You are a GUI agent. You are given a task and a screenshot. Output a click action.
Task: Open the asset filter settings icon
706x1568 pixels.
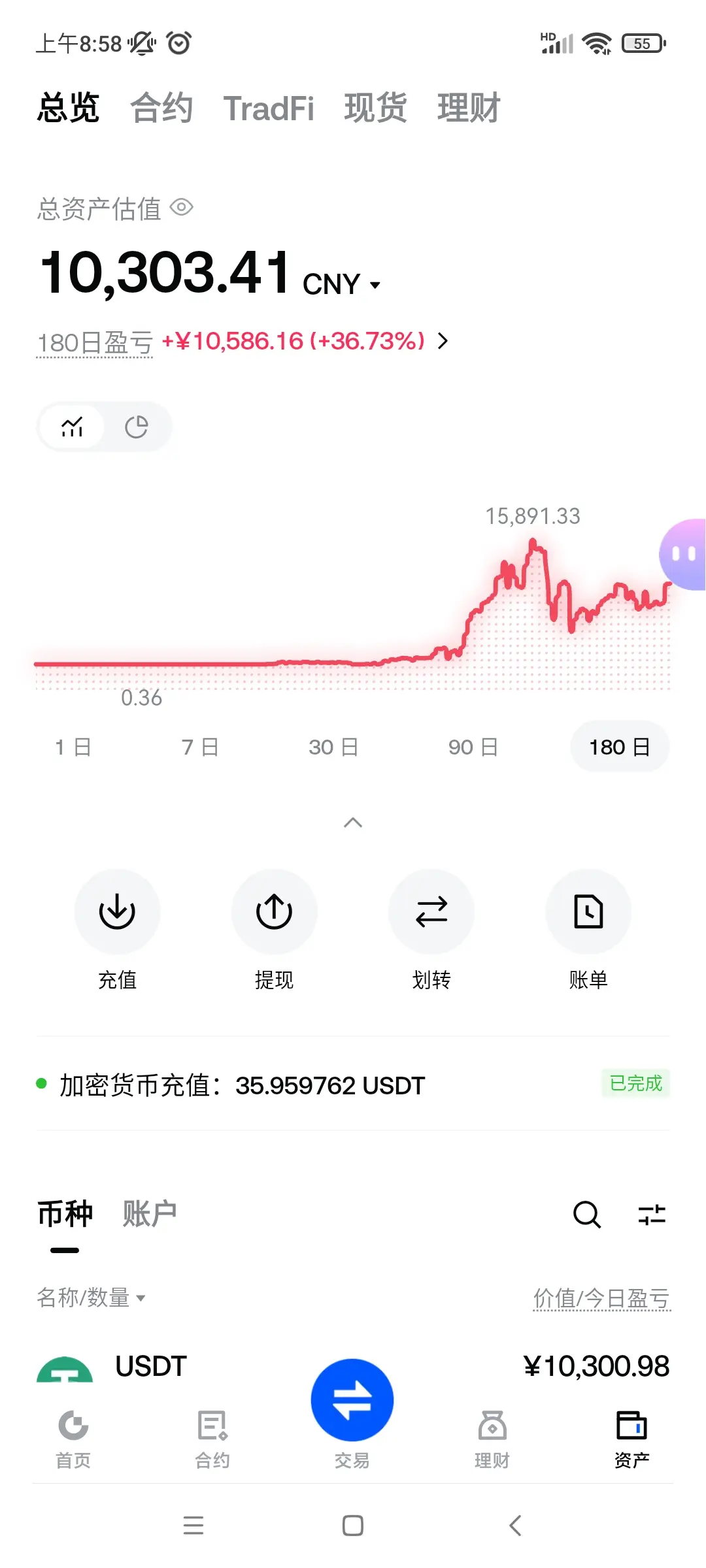tap(652, 1215)
